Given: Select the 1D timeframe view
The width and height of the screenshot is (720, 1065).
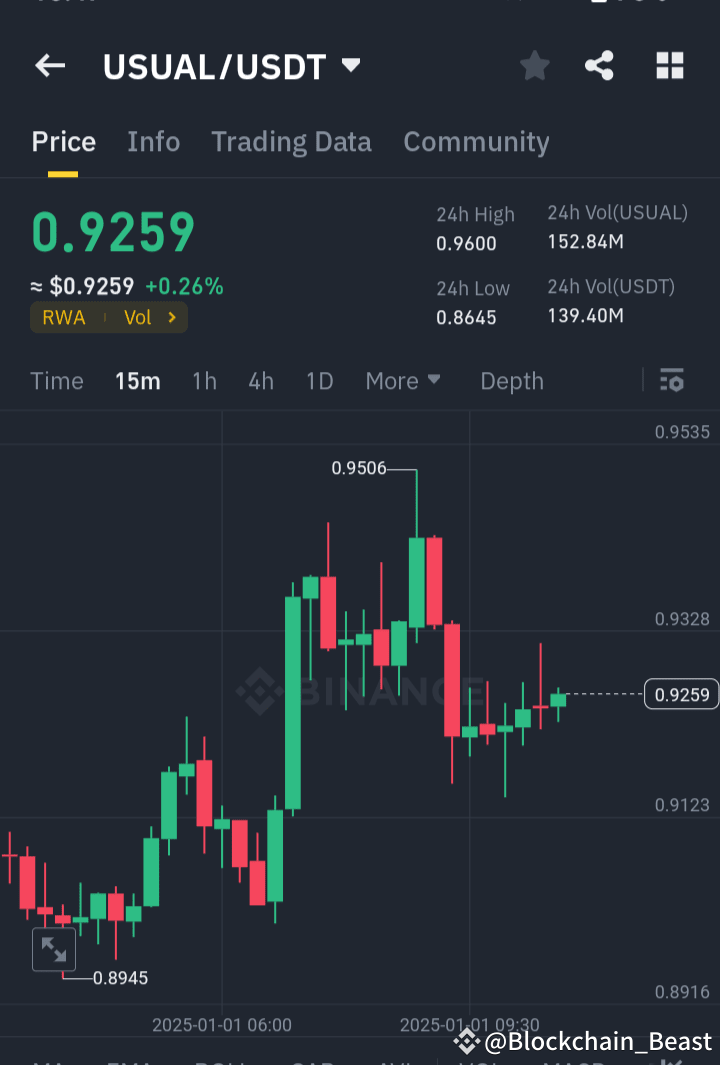Looking at the screenshot, I should point(319,381).
